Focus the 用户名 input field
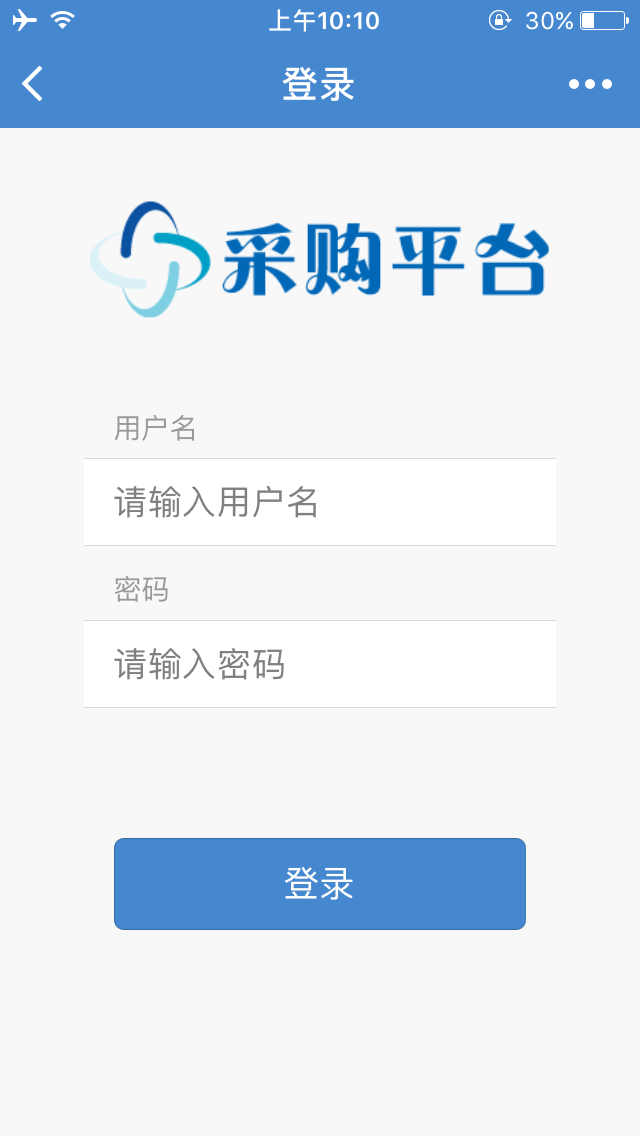640x1136 pixels. point(320,502)
